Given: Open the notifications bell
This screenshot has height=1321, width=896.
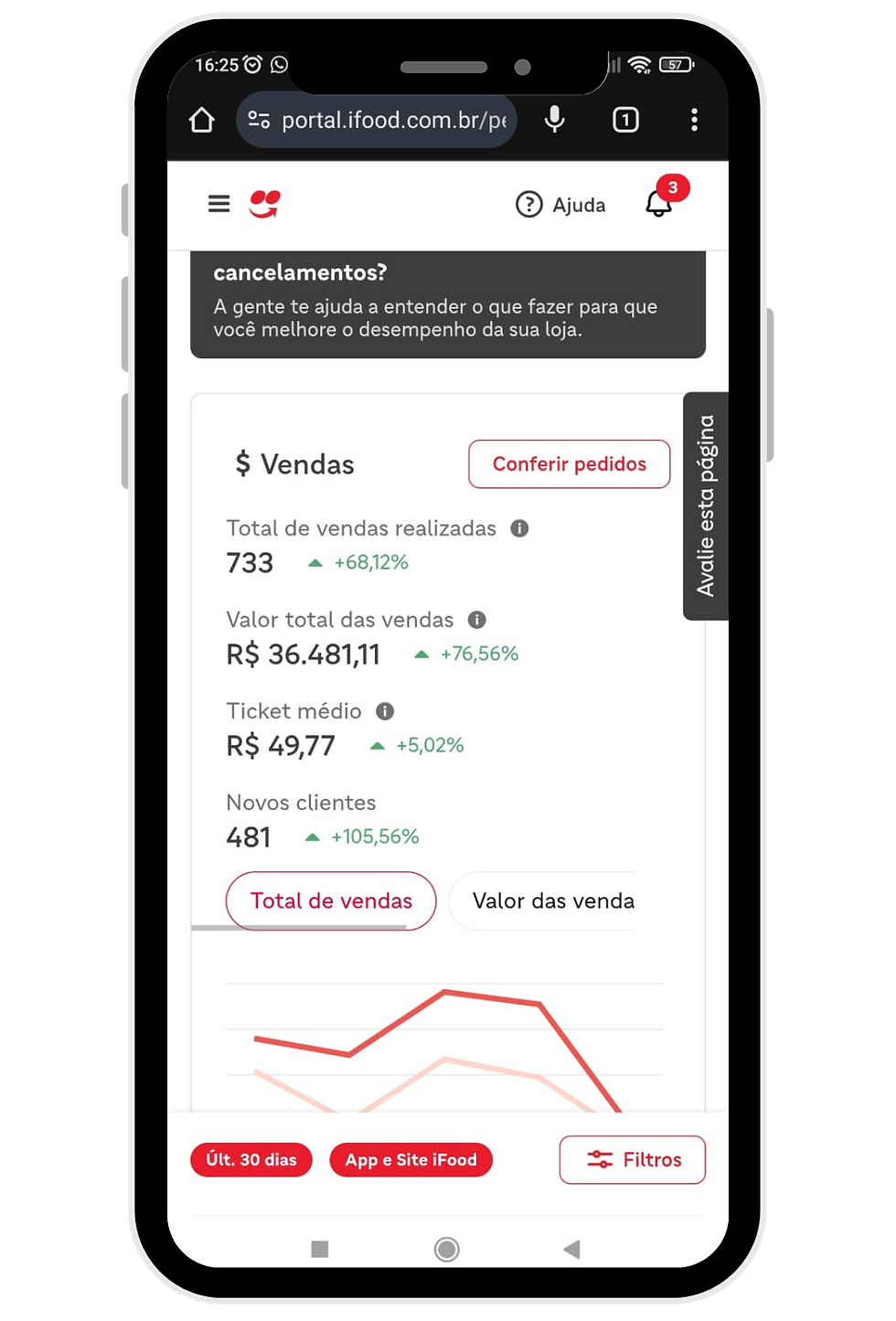Looking at the screenshot, I should tap(659, 204).
